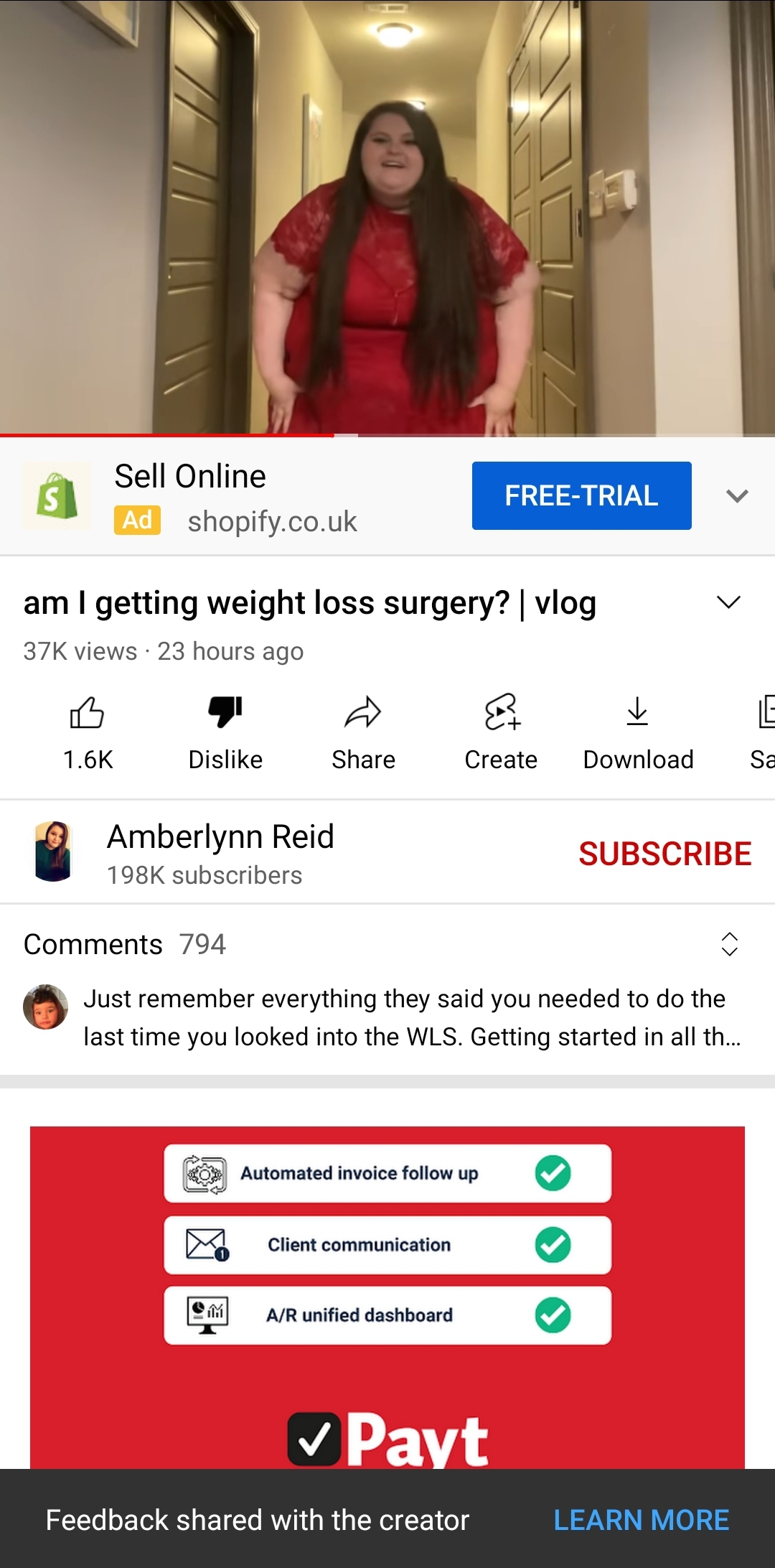Open the Payt advertisement card
775x1568 pixels.
(387, 1297)
